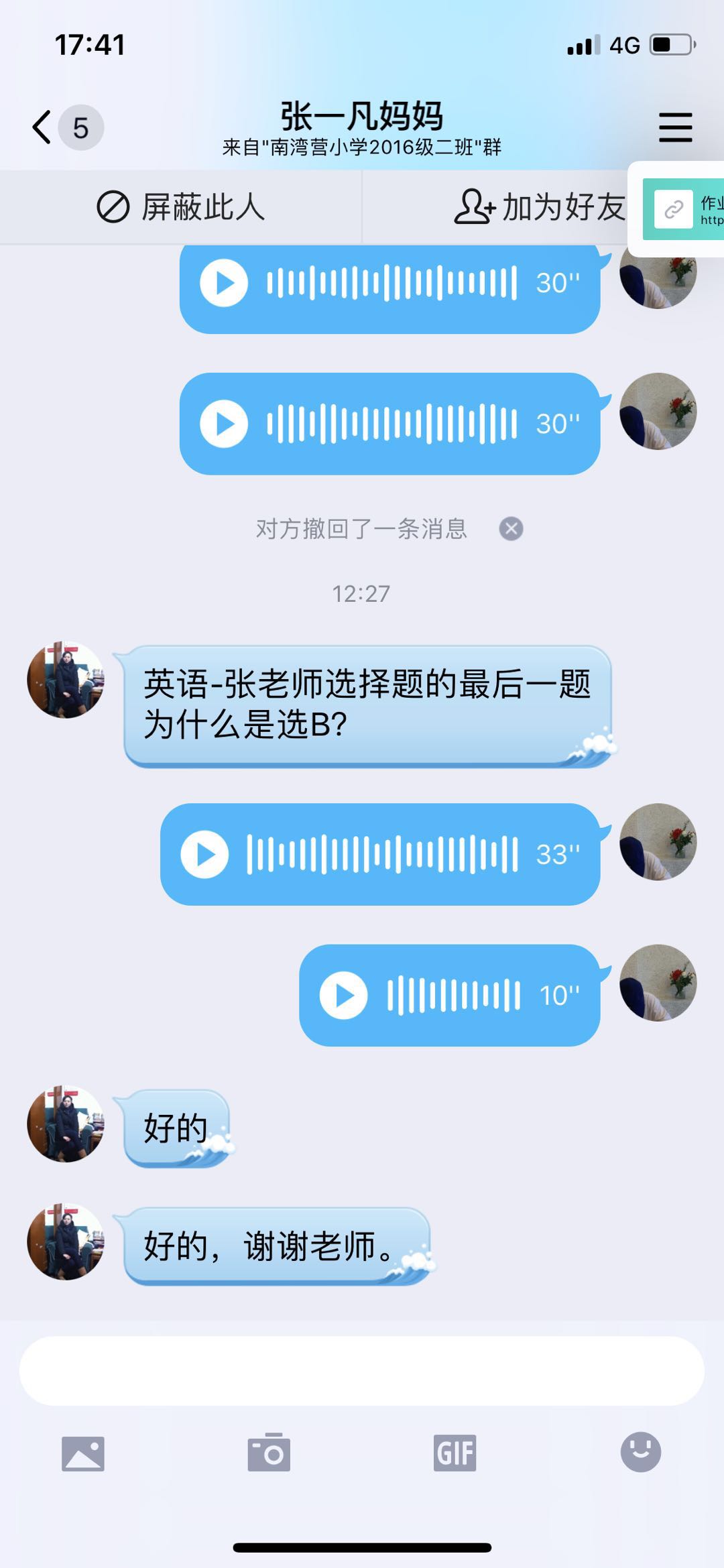Image resolution: width=724 pixels, height=1568 pixels.
Task: Dismiss the recalled message notice
Action: pyautogui.click(x=511, y=529)
